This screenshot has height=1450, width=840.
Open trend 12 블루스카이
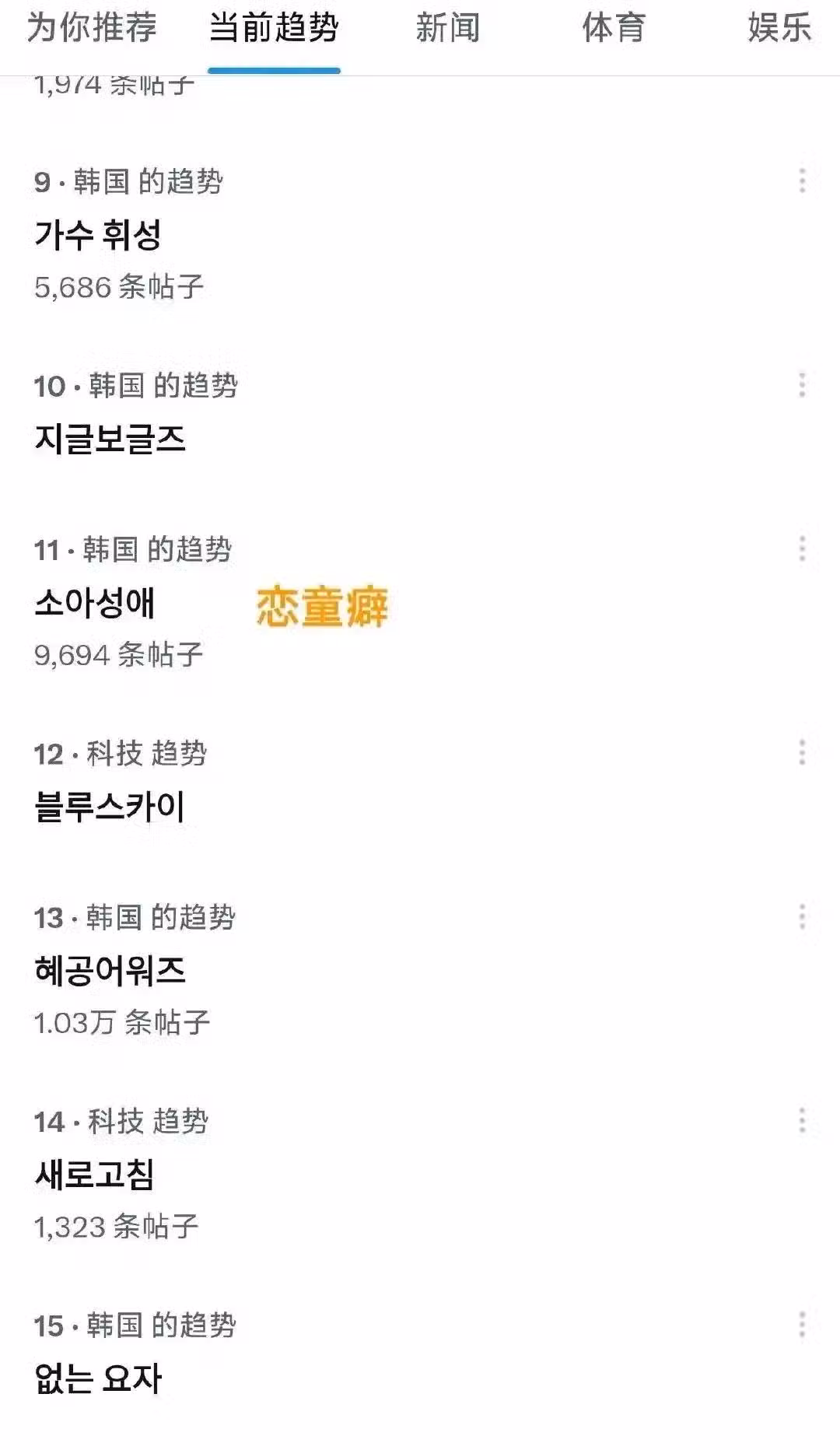(x=110, y=807)
